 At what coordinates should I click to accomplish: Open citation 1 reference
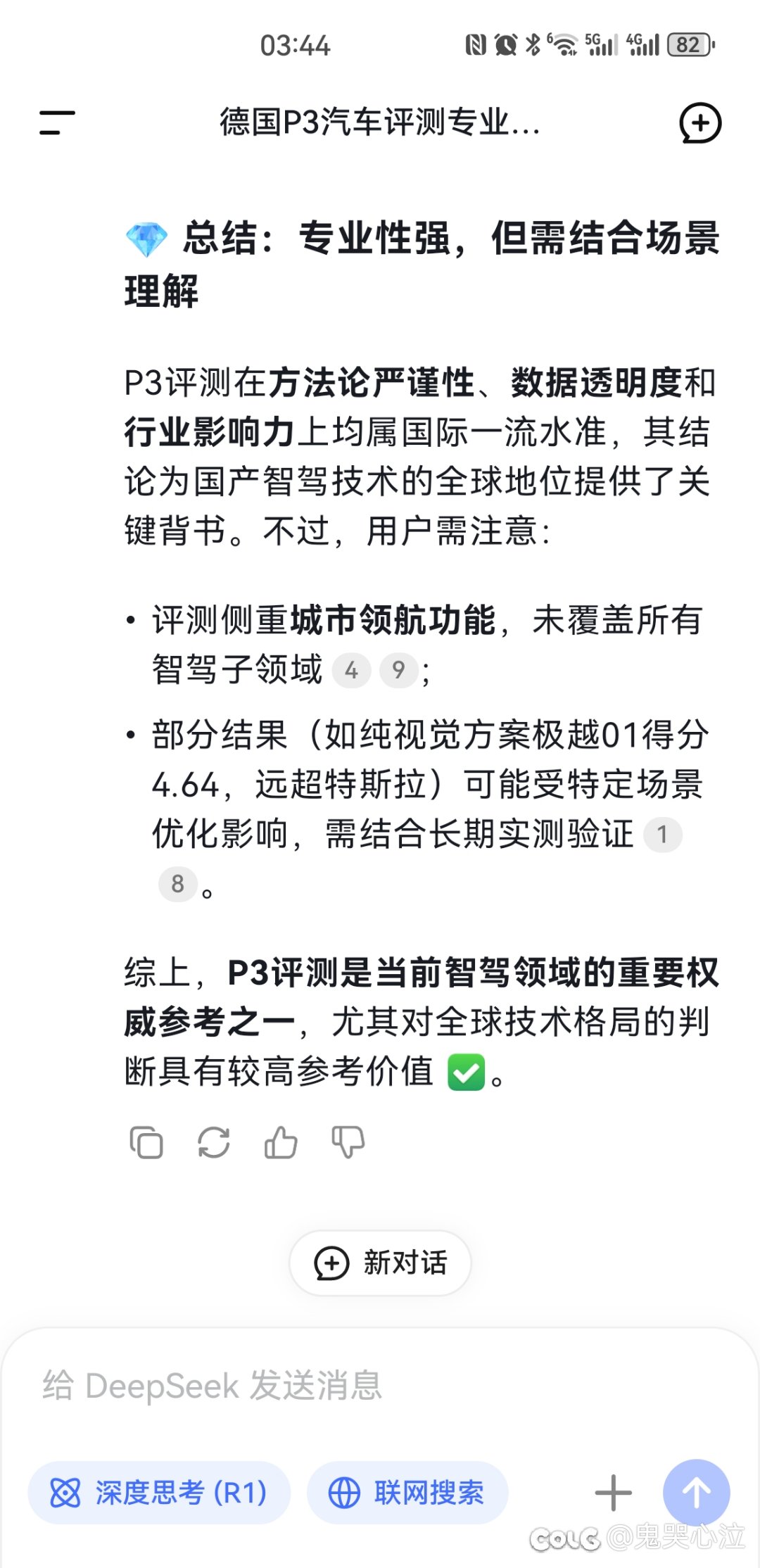(662, 835)
